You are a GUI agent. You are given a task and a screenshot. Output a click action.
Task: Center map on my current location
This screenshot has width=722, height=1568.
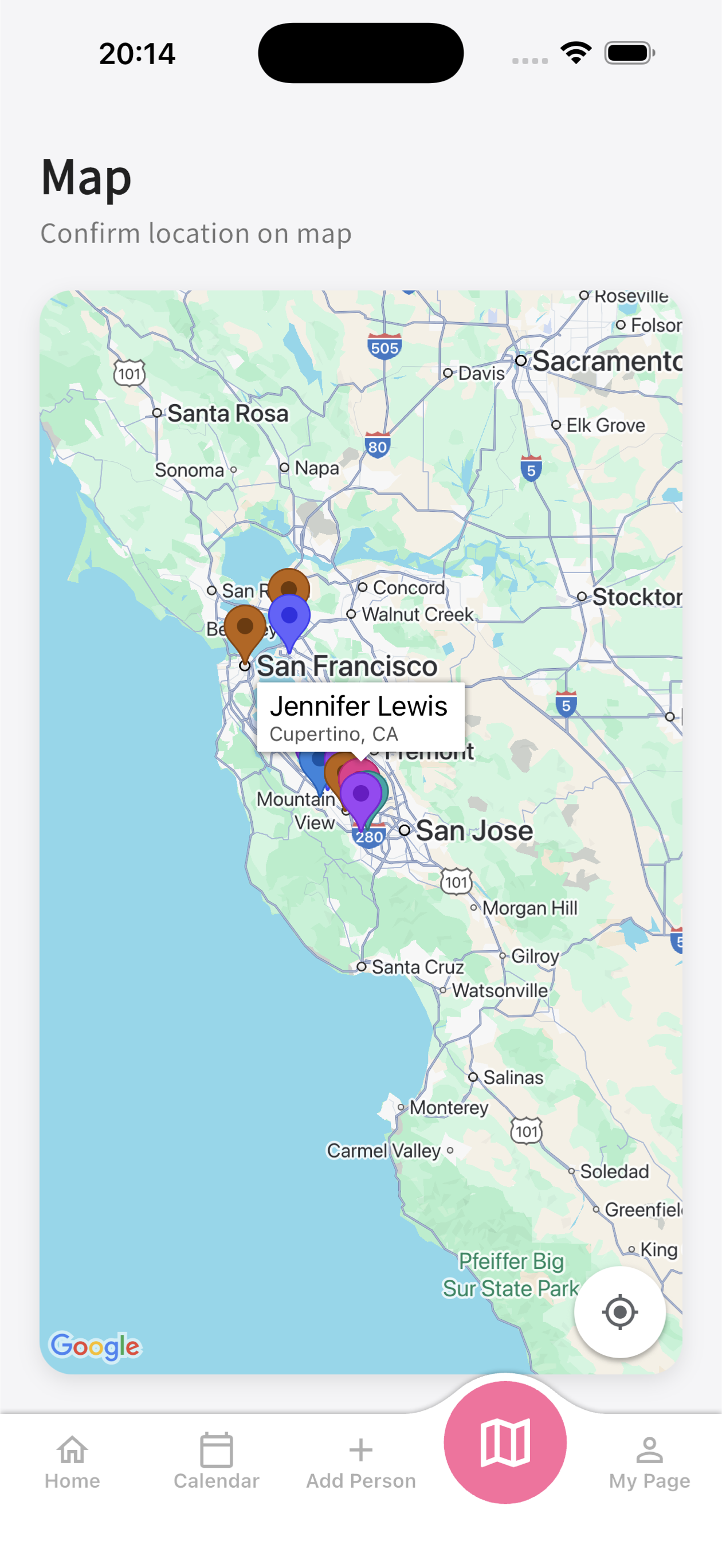[620, 1312]
